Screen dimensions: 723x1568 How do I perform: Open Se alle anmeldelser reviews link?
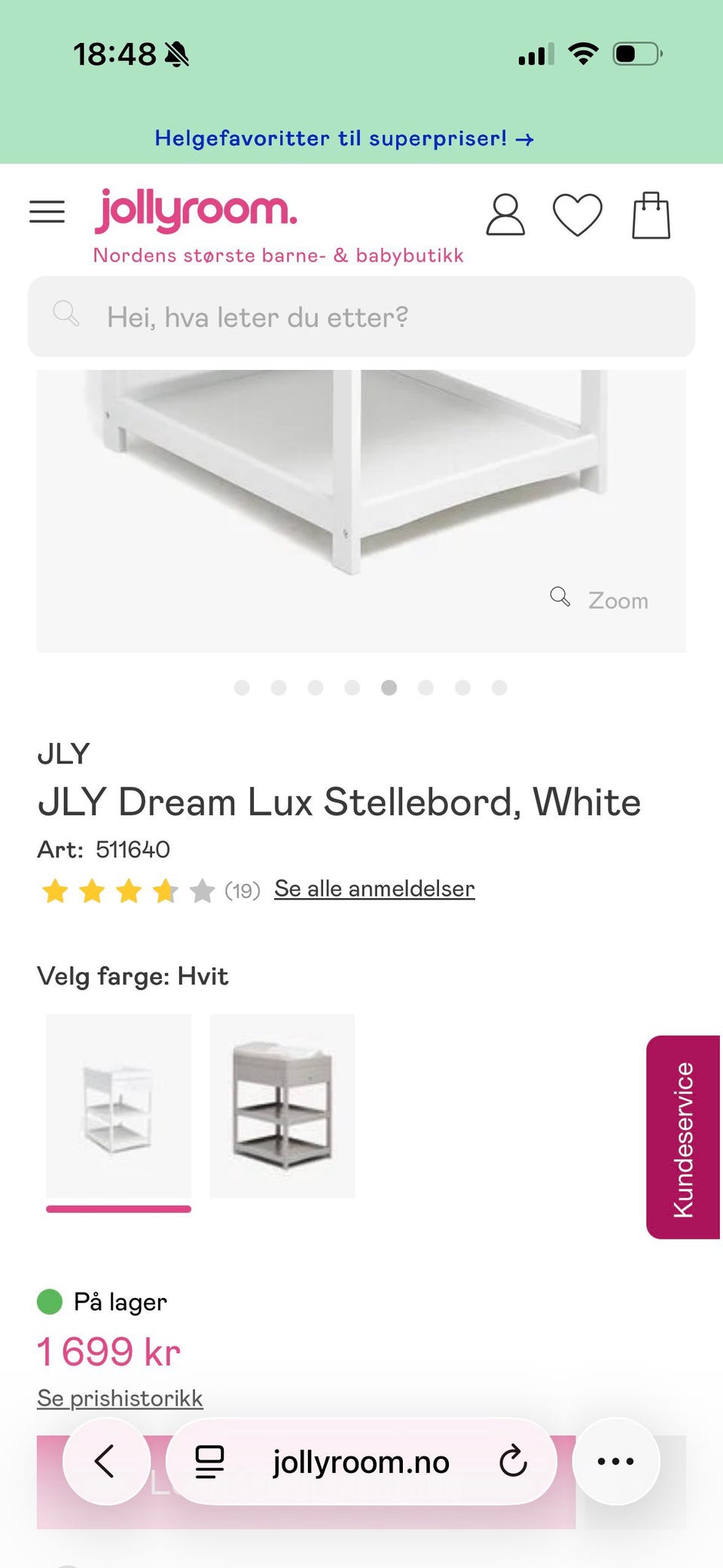point(374,888)
